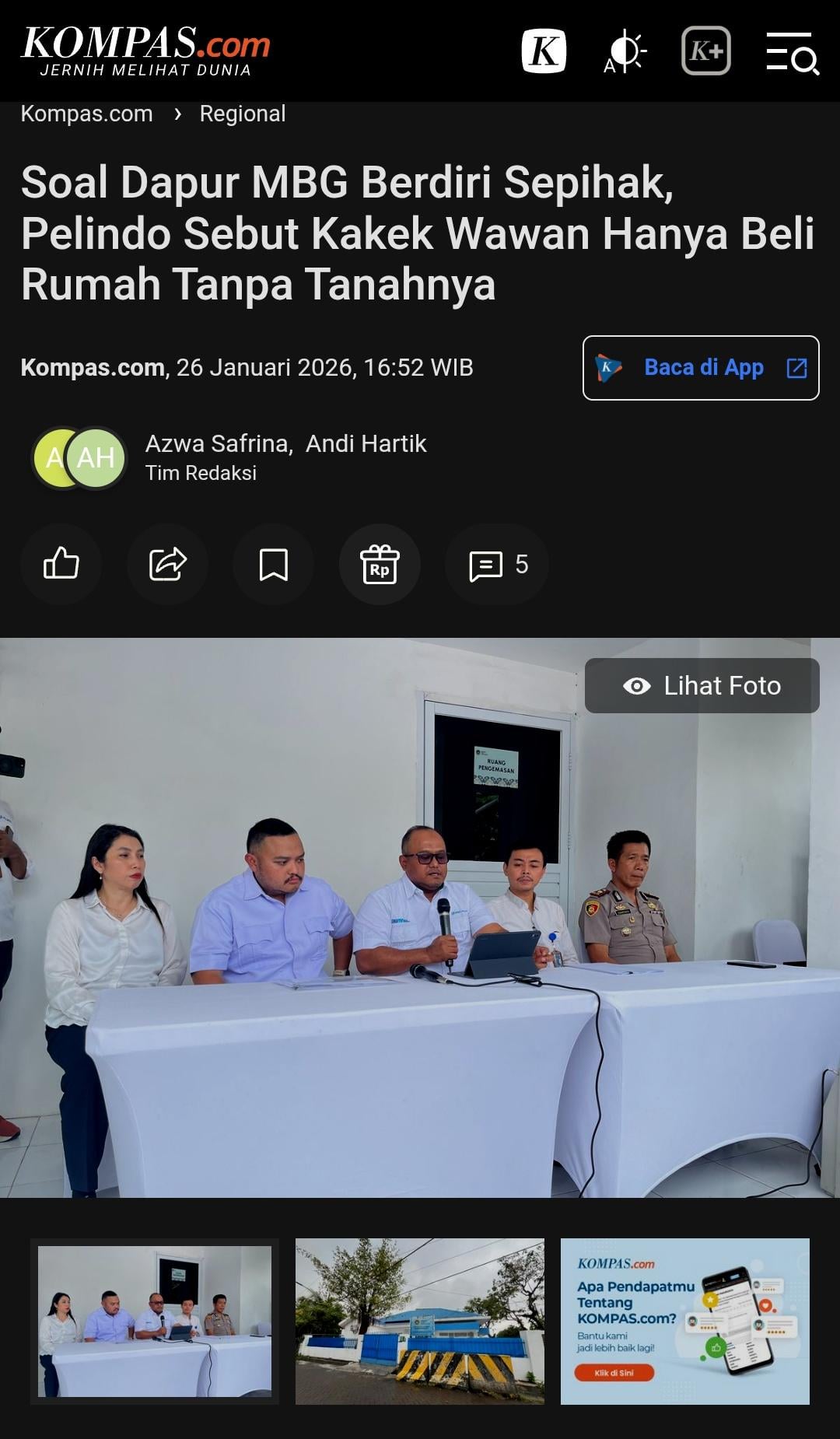
Task: Bookmark this article
Action: tap(273, 564)
